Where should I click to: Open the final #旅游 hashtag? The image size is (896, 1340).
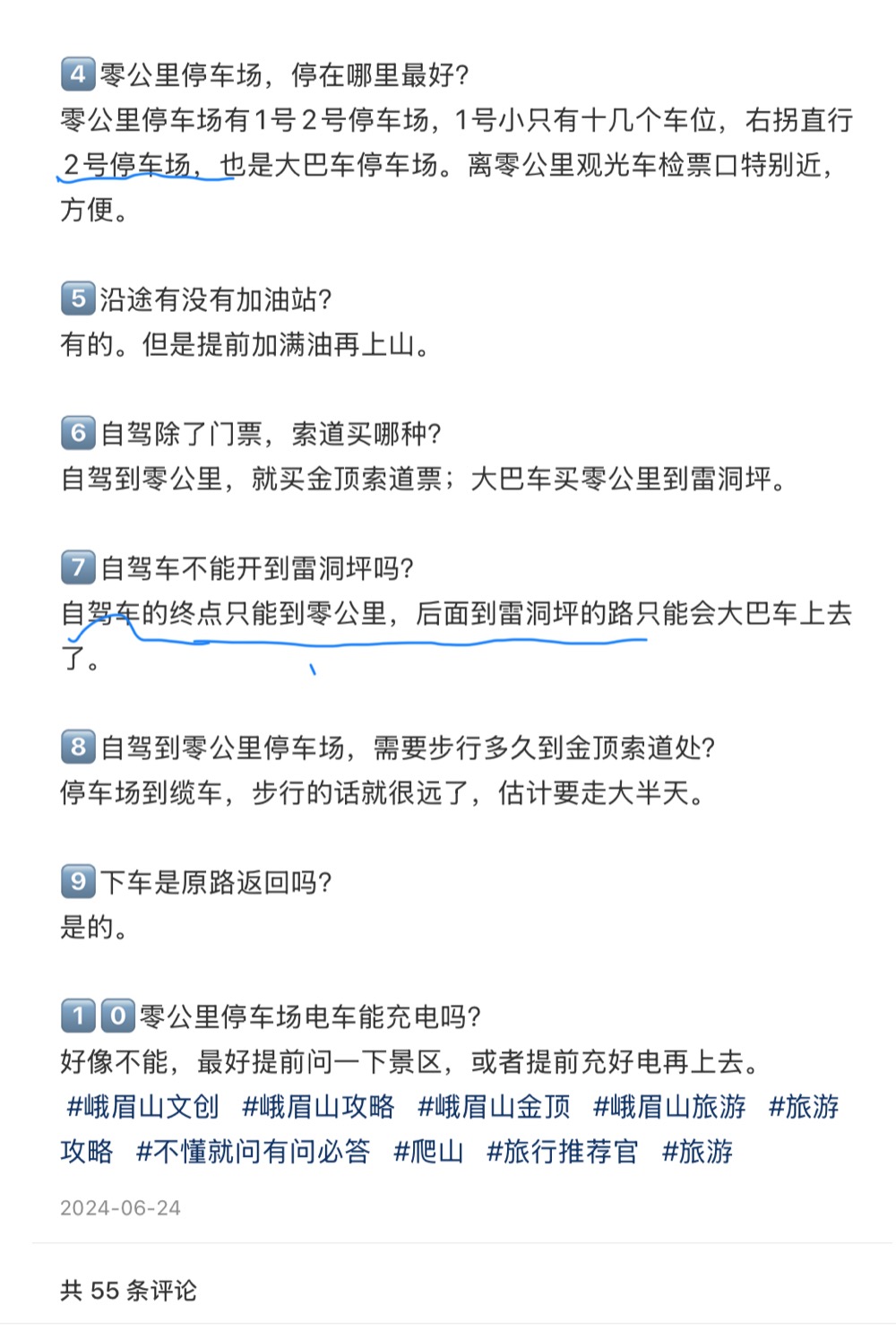tap(697, 1151)
